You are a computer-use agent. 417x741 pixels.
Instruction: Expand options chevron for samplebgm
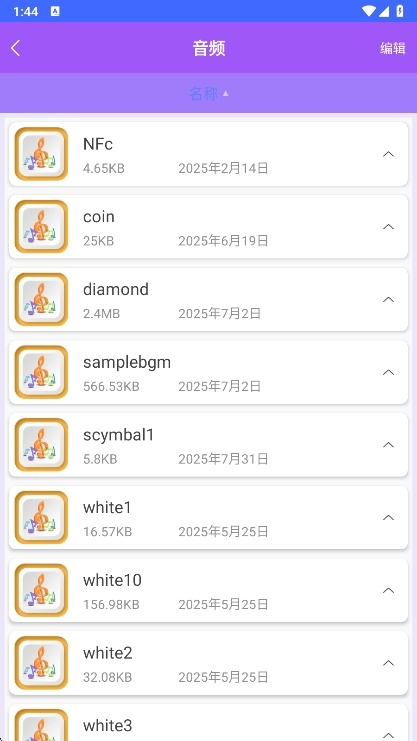(388, 372)
